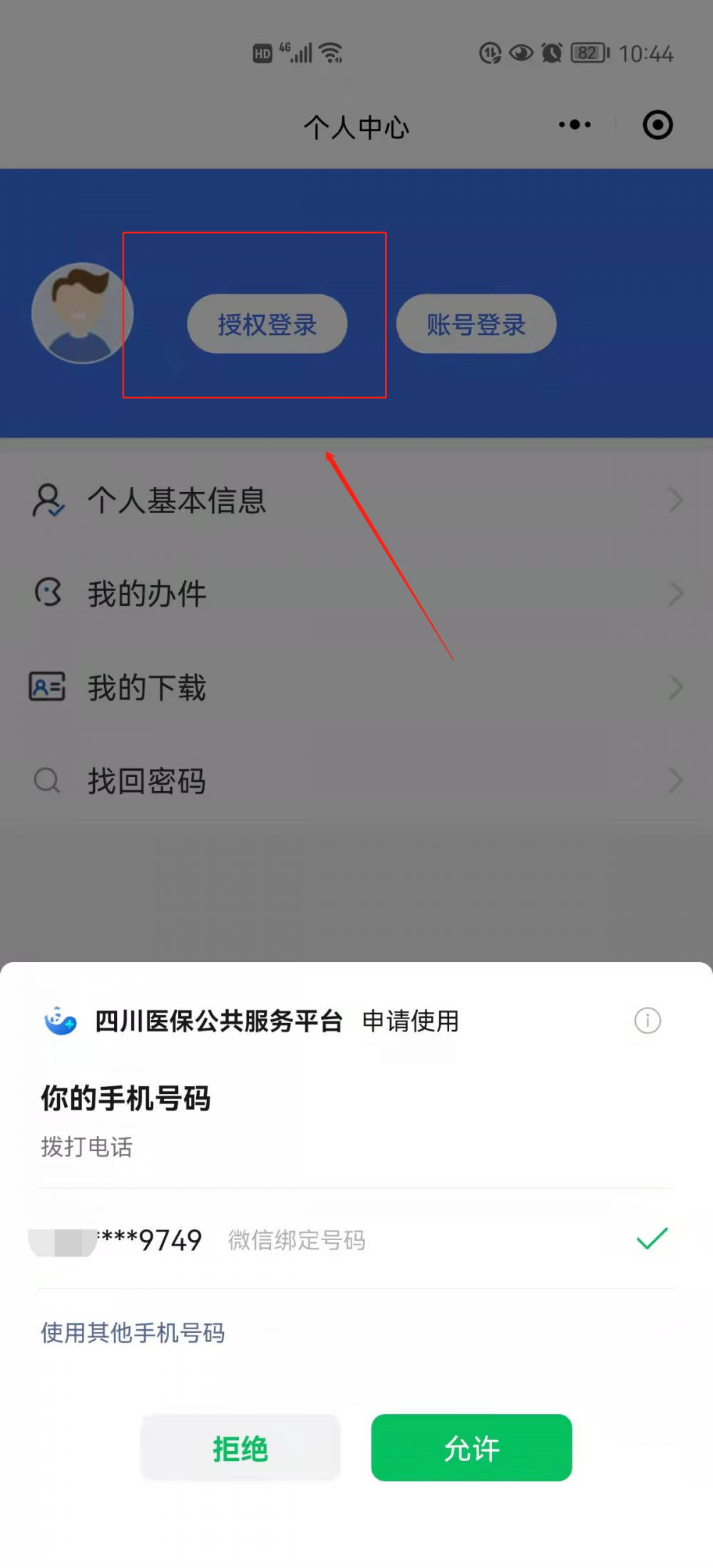Screen dimensions: 713x1568
Task: Tap 账号登录 to log in with an account
Action: click(476, 324)
